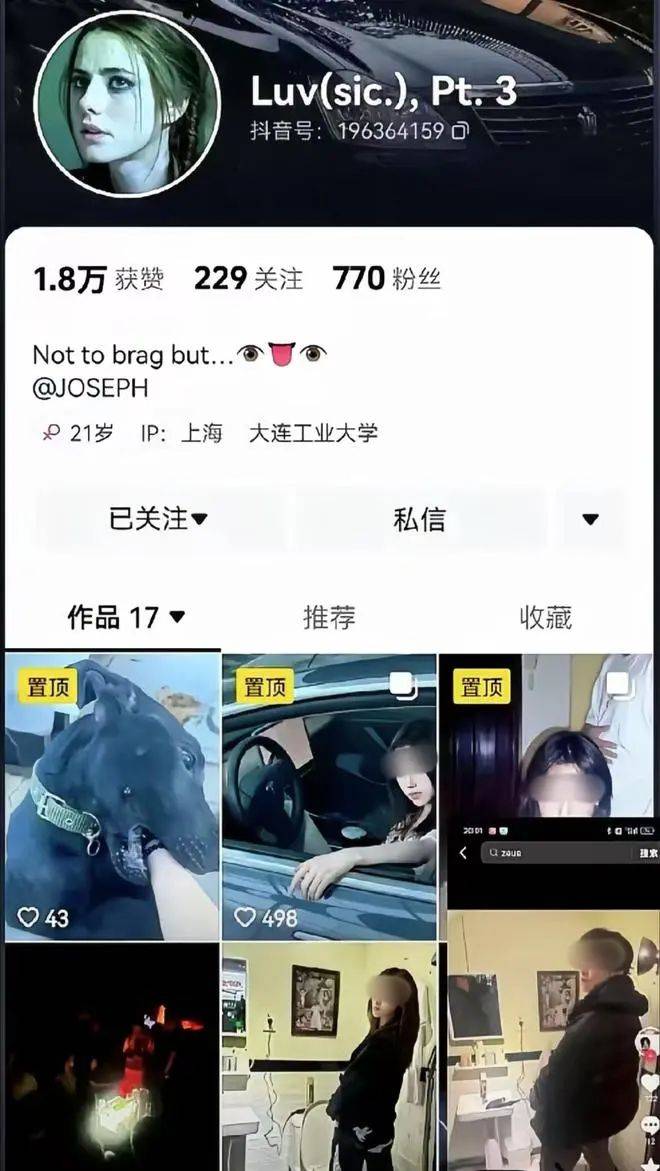The height and width of the screenshot is (1171, 660).
Task: Switch to the 推荐 tab
Action: point(329,617)
